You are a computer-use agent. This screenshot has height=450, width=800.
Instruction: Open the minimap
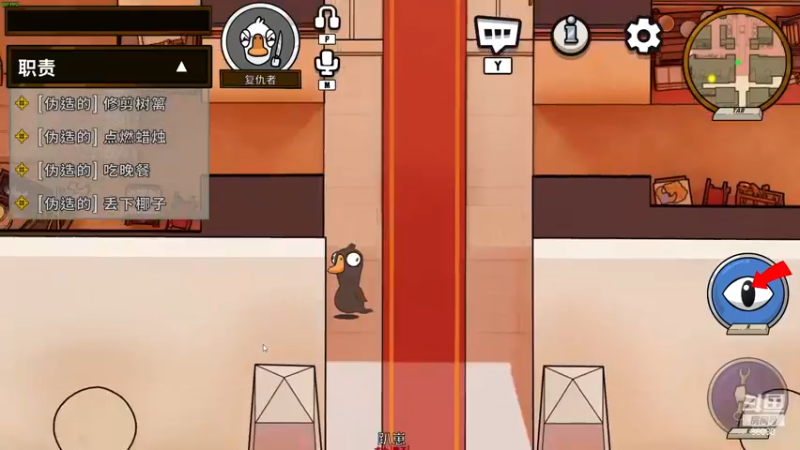[738, 60]
